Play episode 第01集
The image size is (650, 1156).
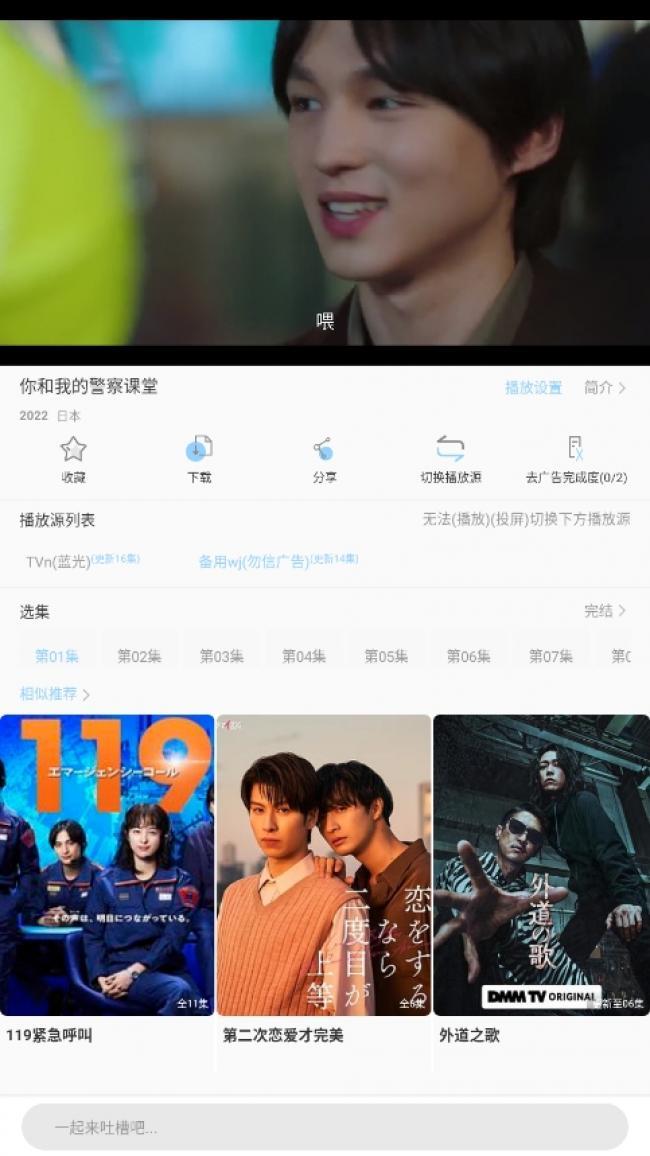pos(57,656)
